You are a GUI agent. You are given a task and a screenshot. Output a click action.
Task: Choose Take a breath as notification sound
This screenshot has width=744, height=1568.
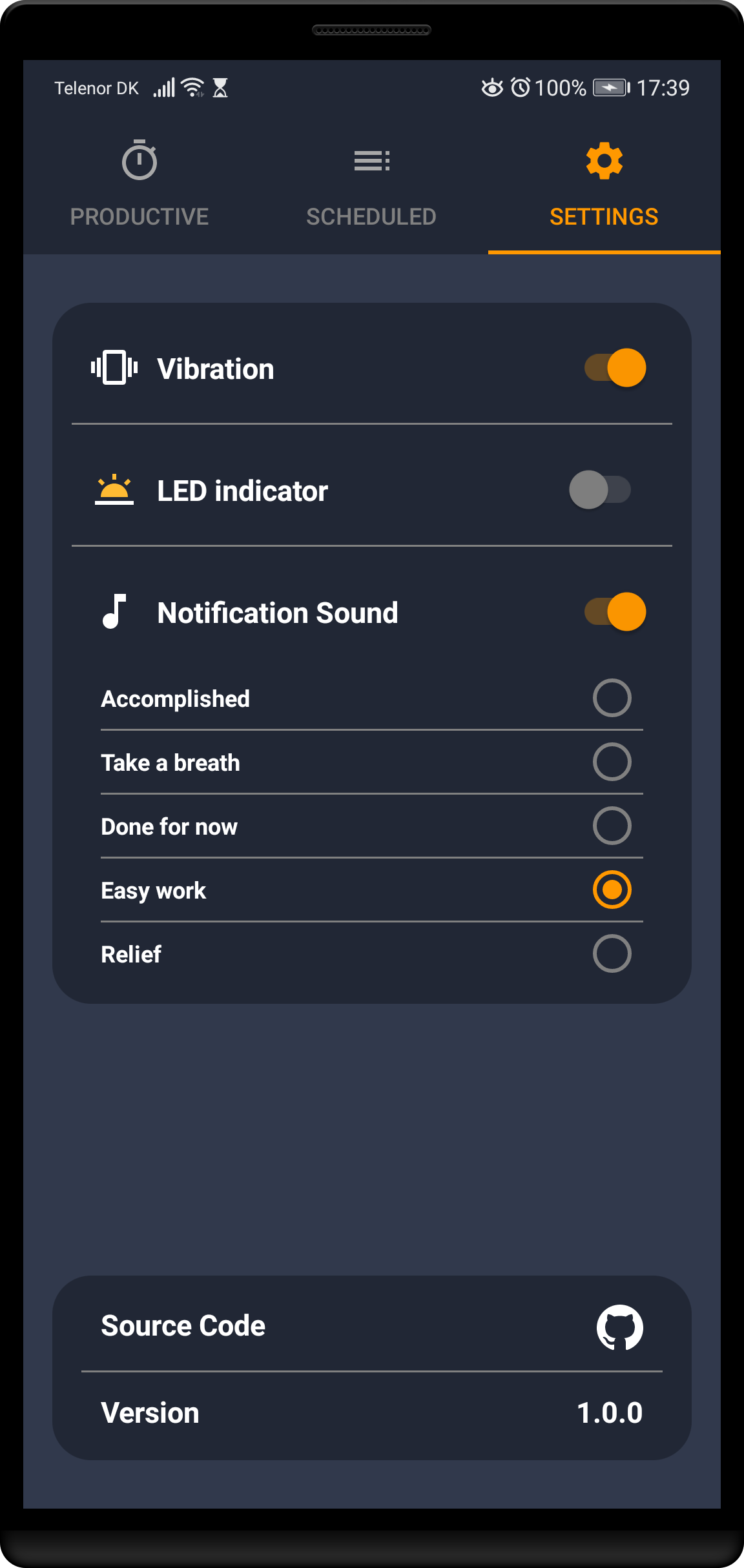click(612, 762)
